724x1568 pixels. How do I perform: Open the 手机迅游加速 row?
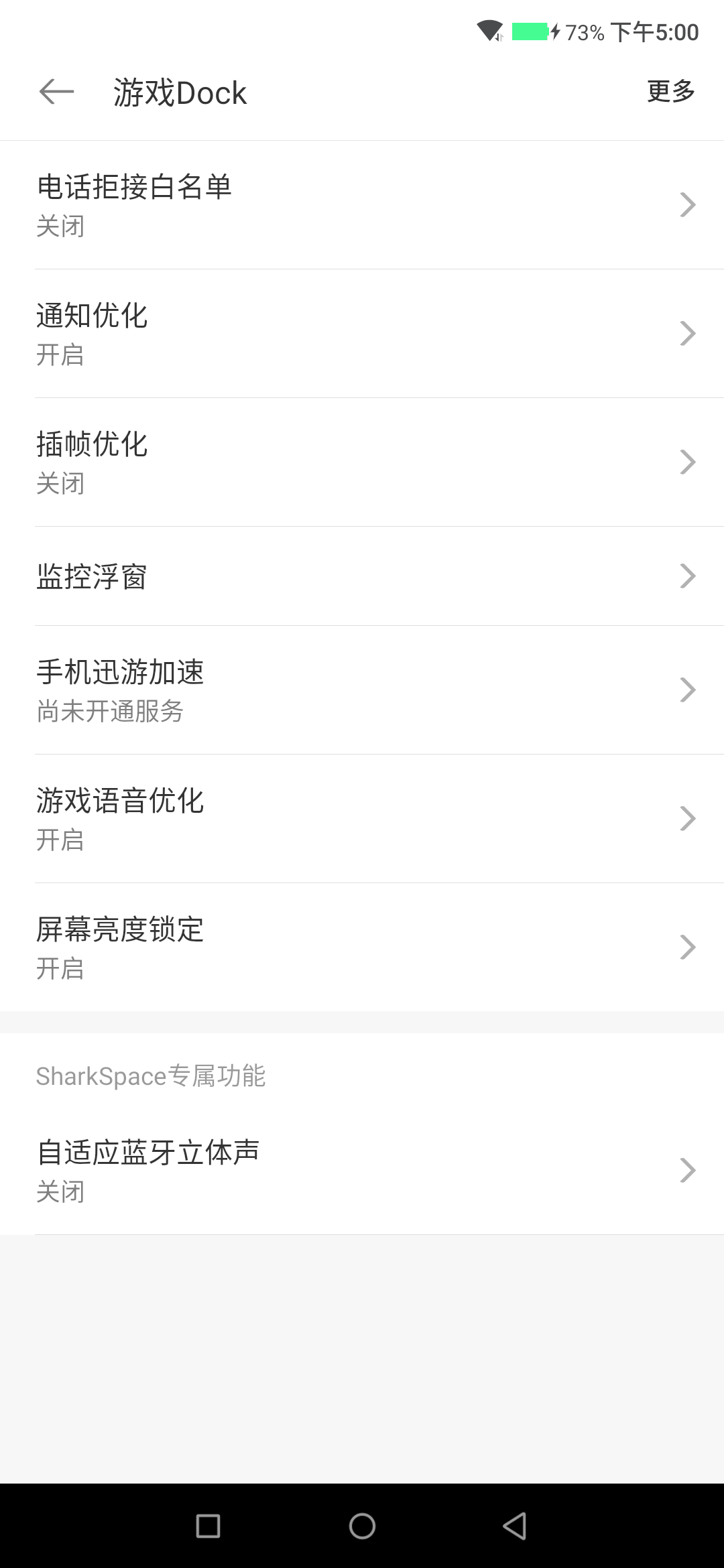point(362,690)
